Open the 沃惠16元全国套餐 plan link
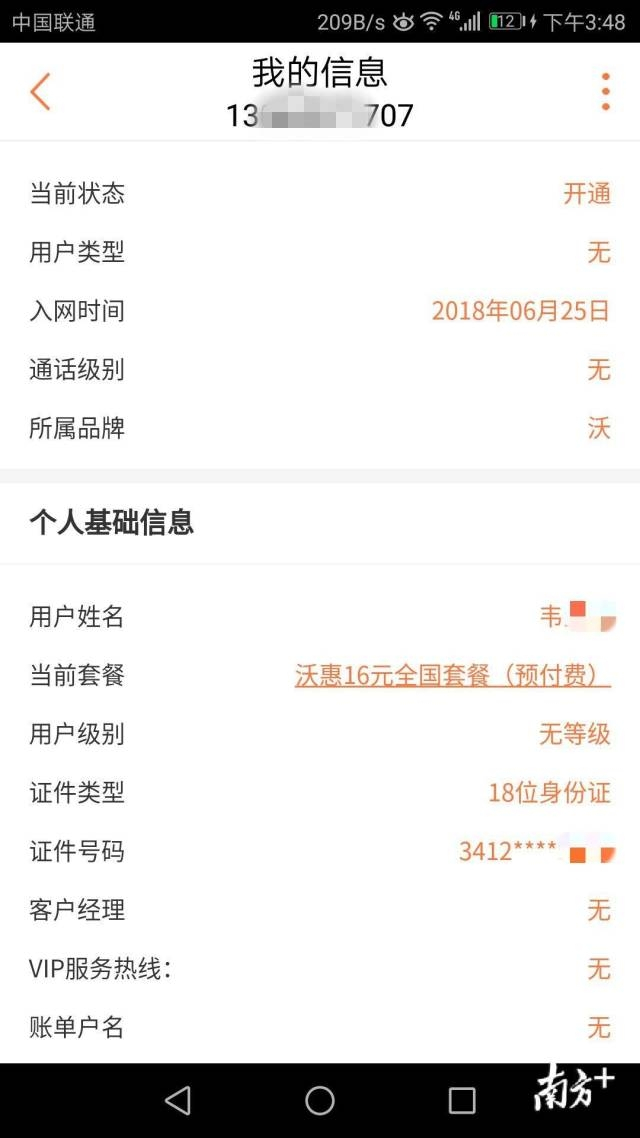Screen dimensions: 640x1138 tap(453, 676)
